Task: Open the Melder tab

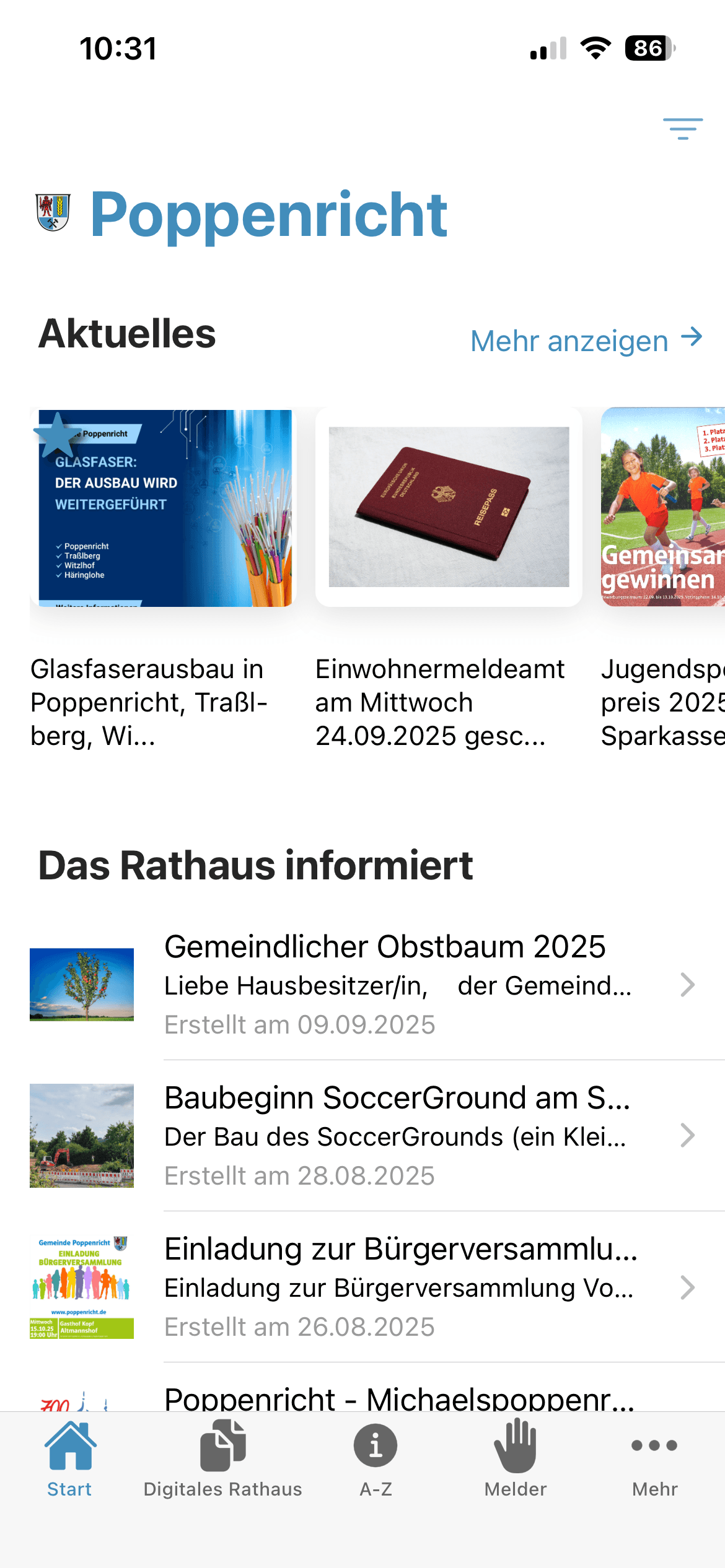Action: point(515,1458)
